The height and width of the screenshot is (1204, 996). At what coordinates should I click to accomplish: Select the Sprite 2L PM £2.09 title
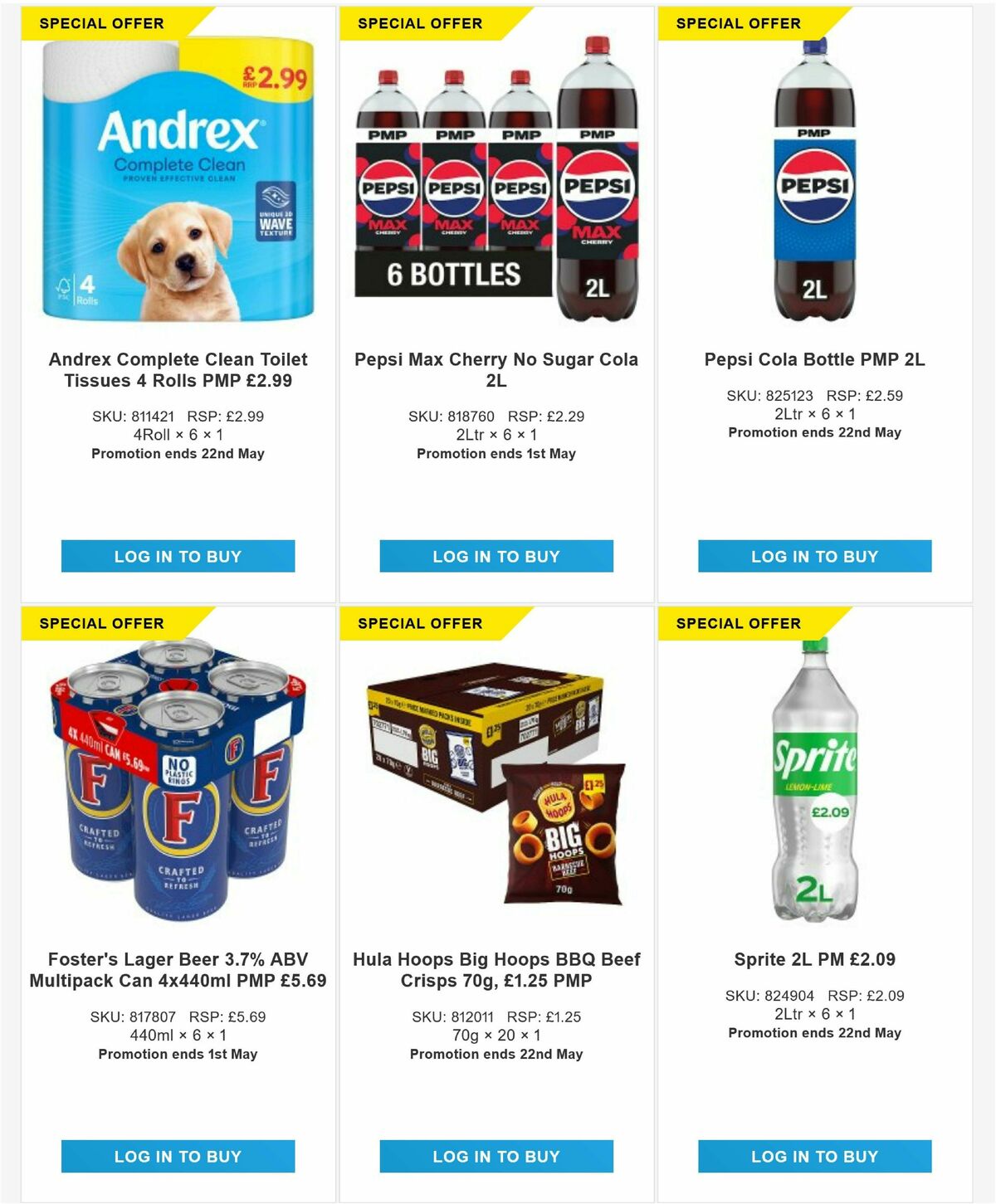click(815, 959)
